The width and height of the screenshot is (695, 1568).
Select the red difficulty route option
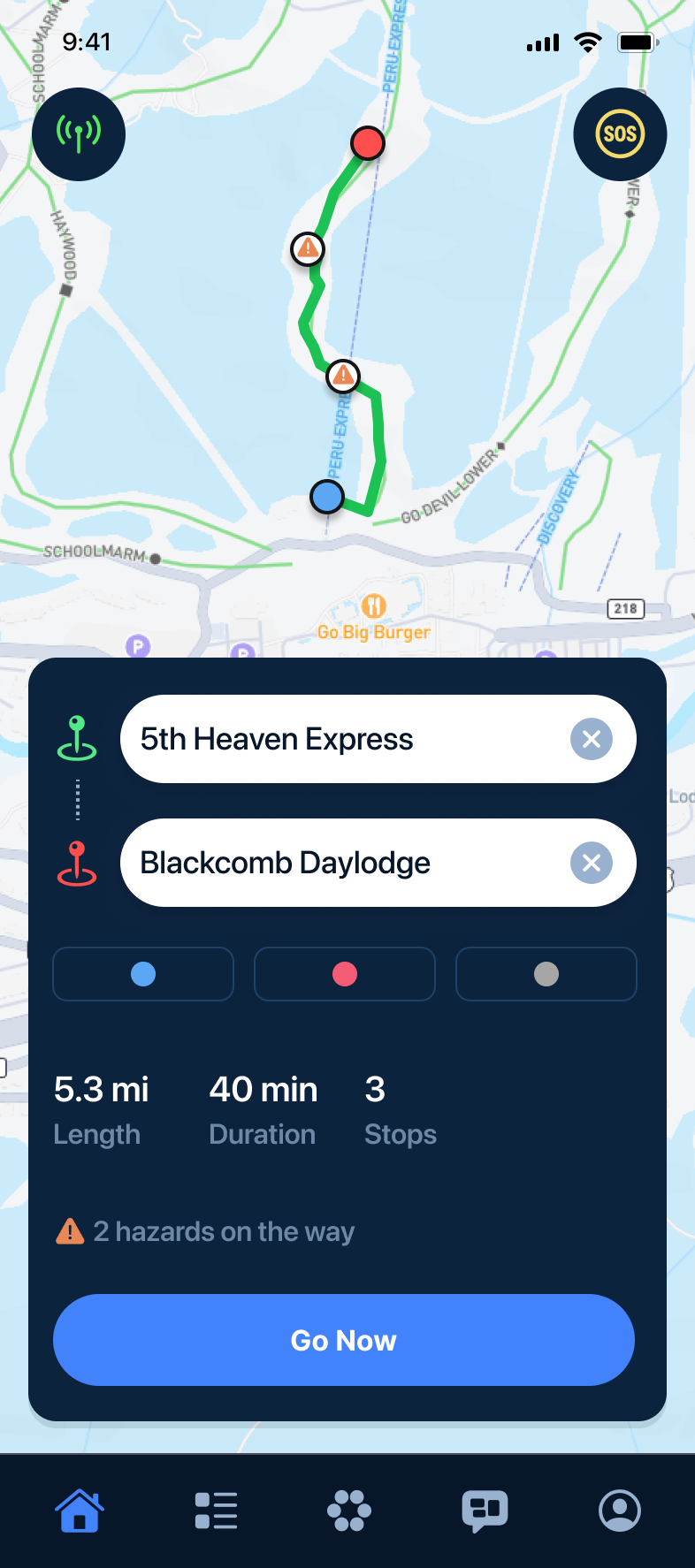pyautogui.click(x=344, y=974)
